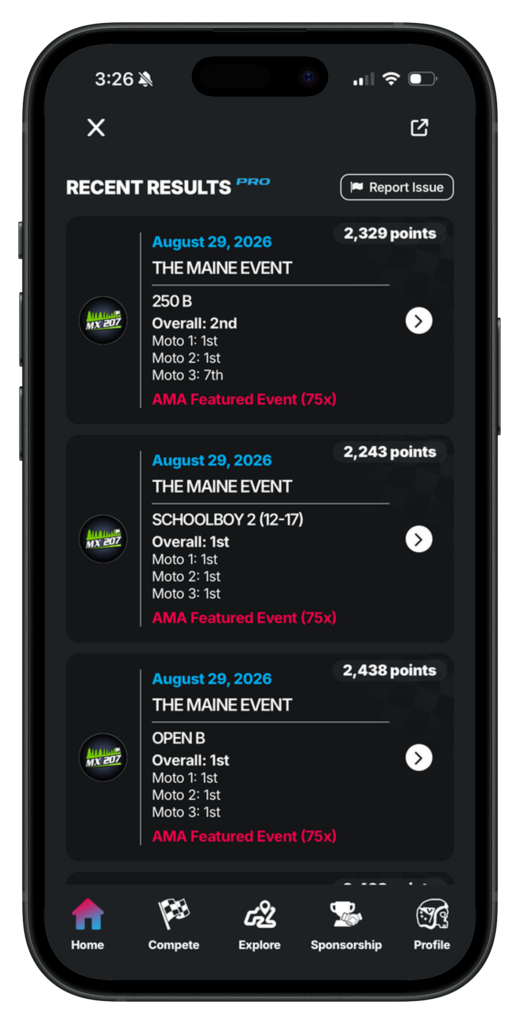This screenshot has width=520, height=1024.
Task: Open the Schoolboy 2 (12-17) result arrow
Action: [419, 539]
